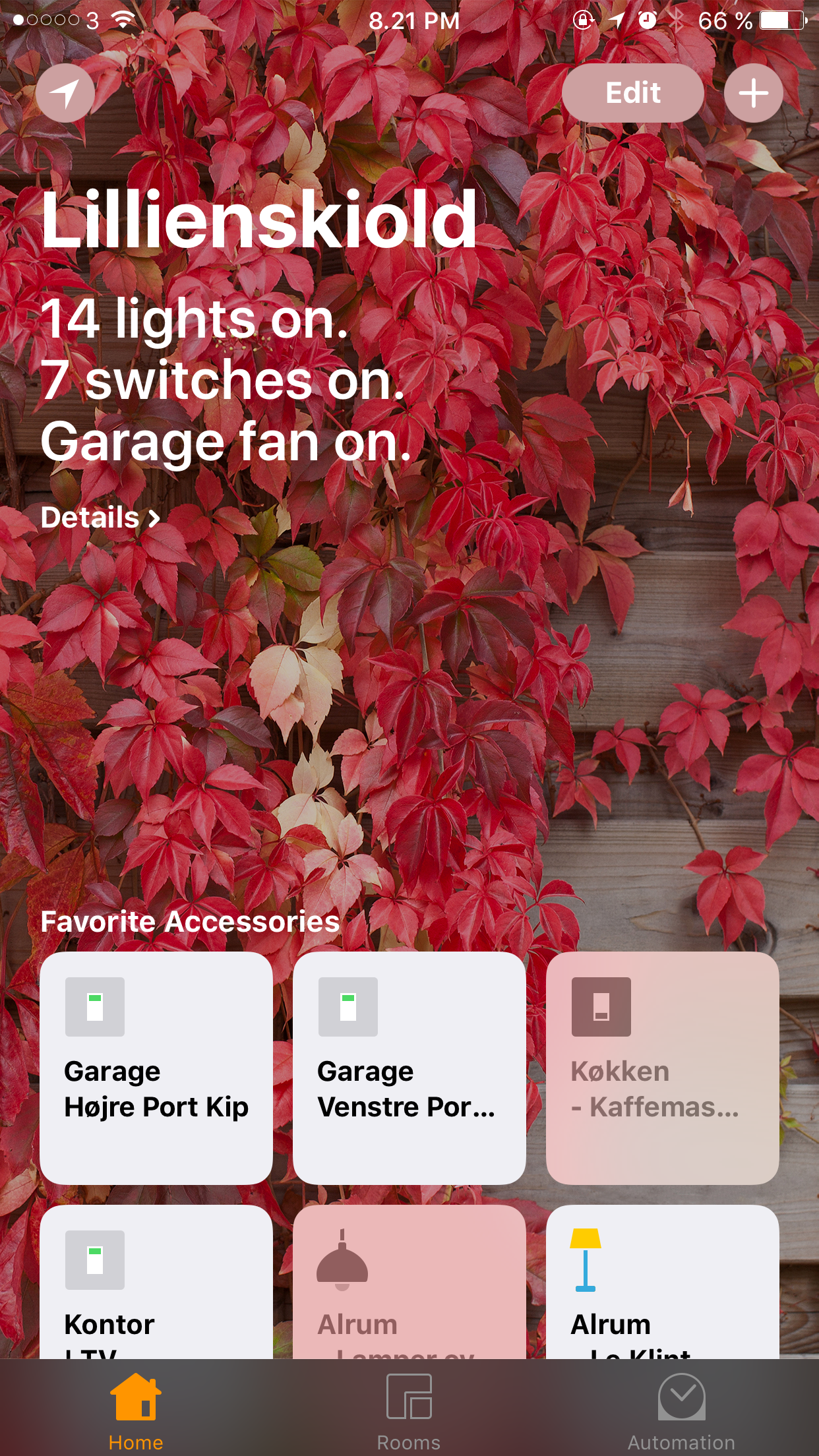Toggle Garage Venstre Port switch
The width and height of the screenshot is (819, 1456).
click(x=409, y=1068)
